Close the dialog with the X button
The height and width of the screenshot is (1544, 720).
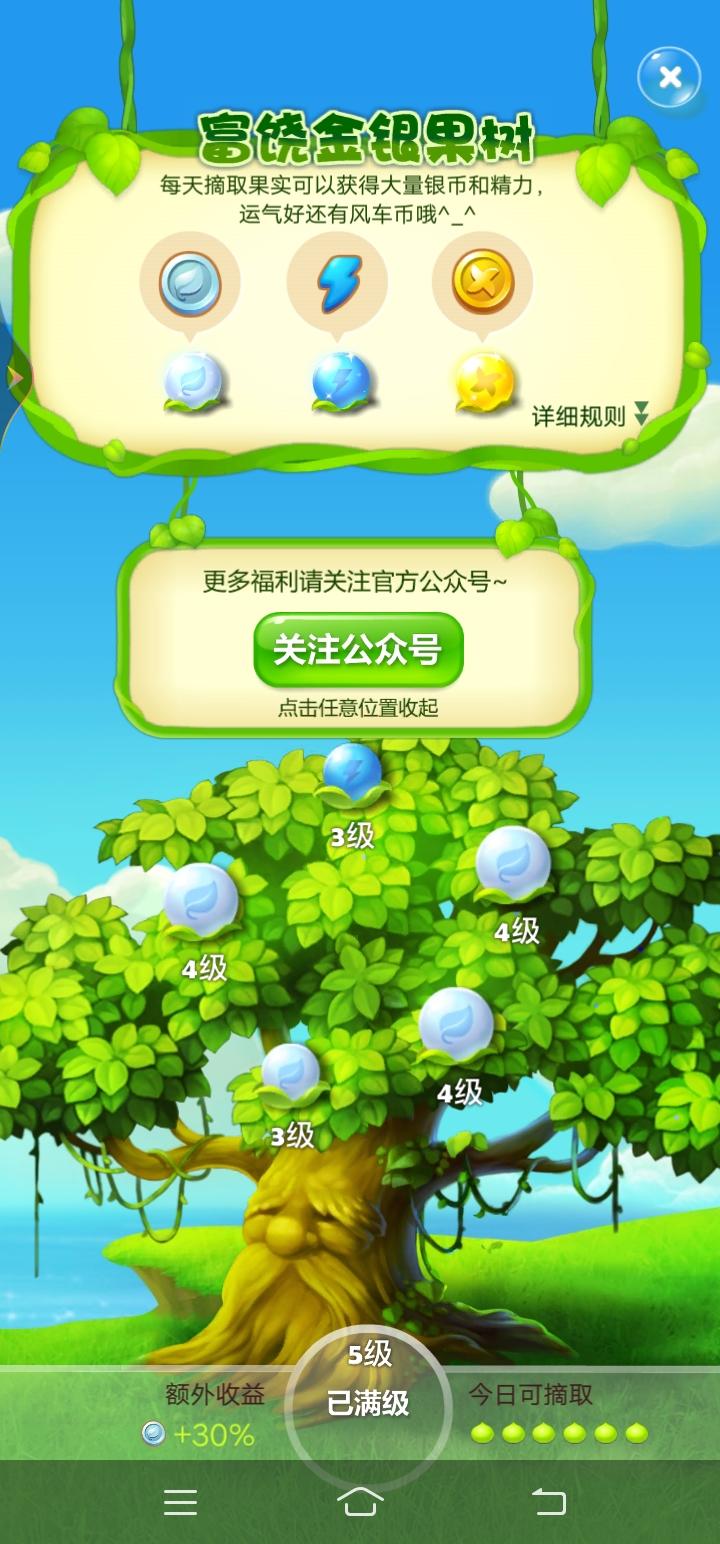tap(672, 78)
